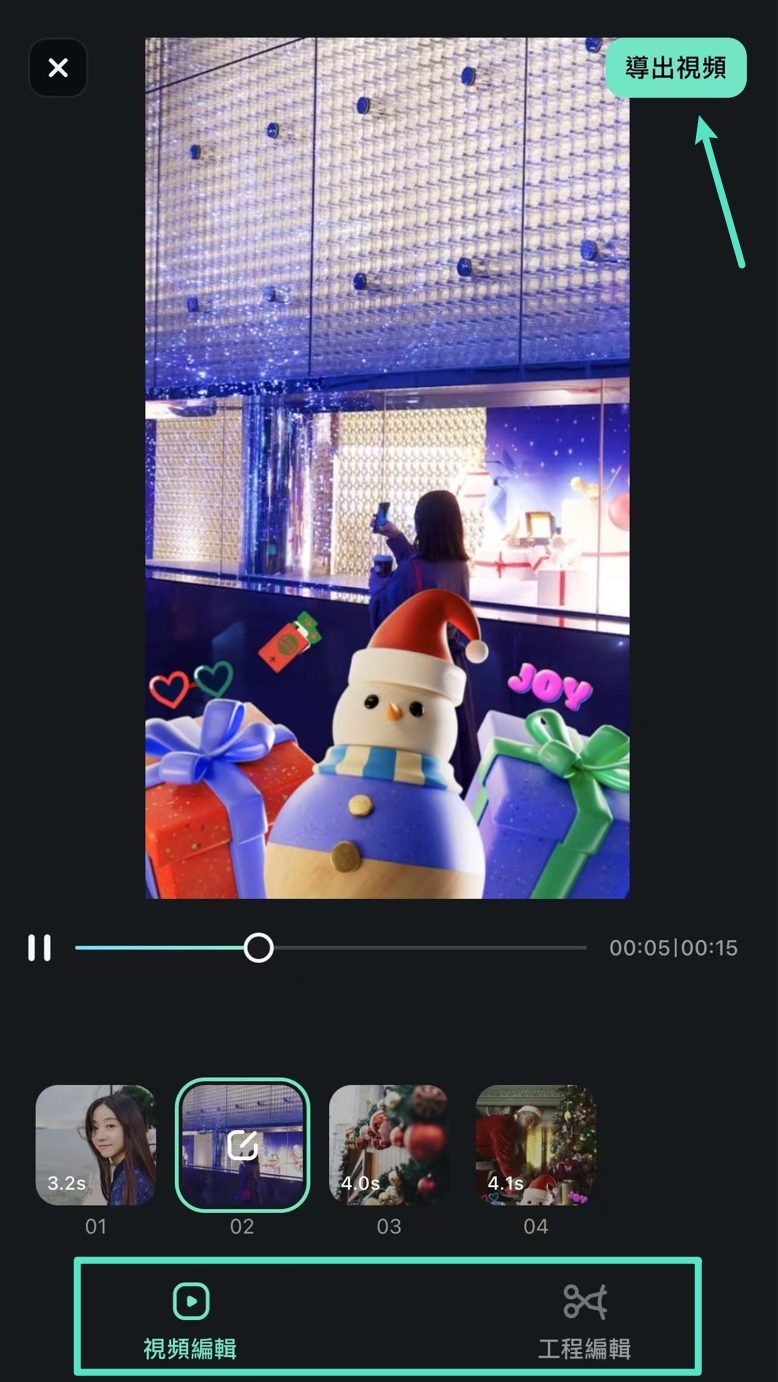This screenshot has width=778, height=1382.
Task: Edit the selected clip 02
Action: tap(243, 1145)
